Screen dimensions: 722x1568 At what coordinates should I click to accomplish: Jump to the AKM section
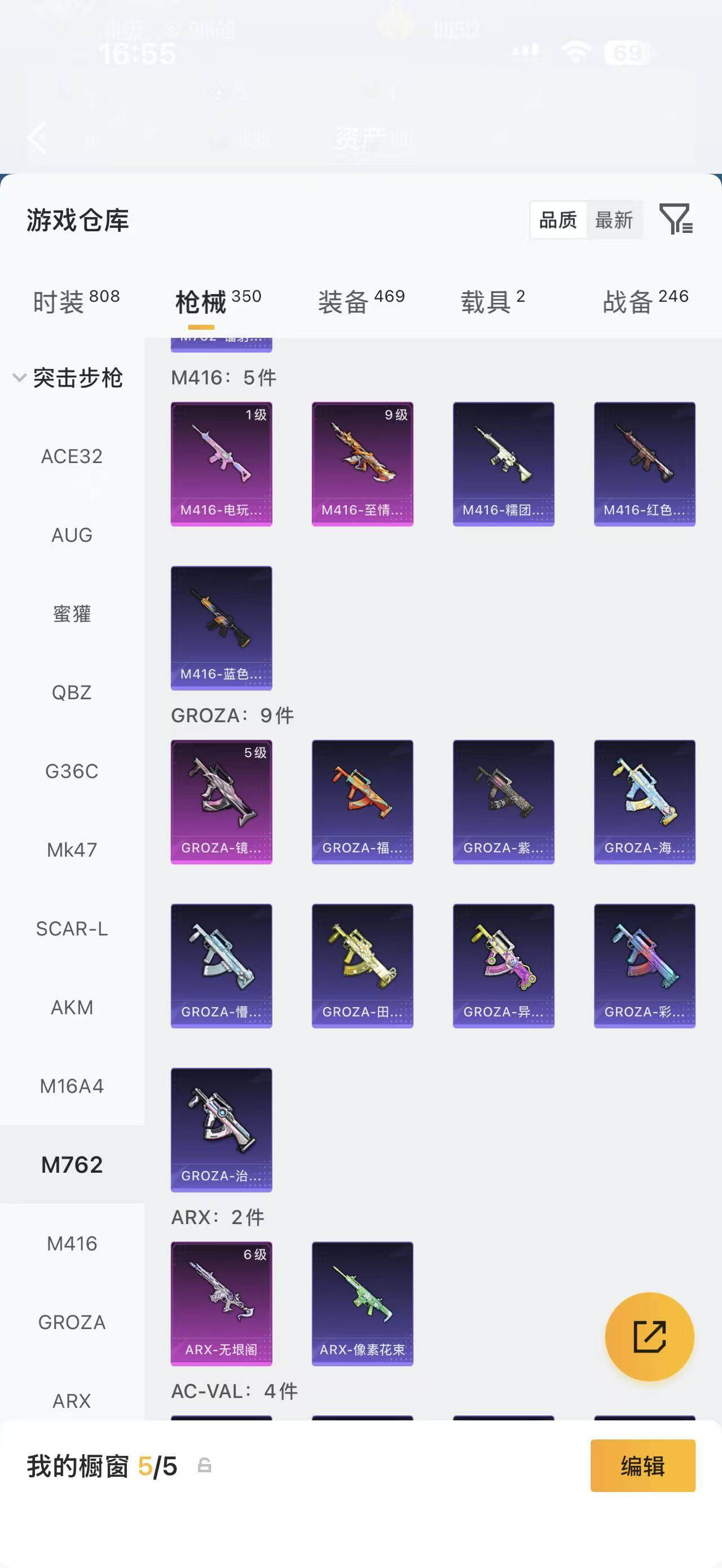72,1008
